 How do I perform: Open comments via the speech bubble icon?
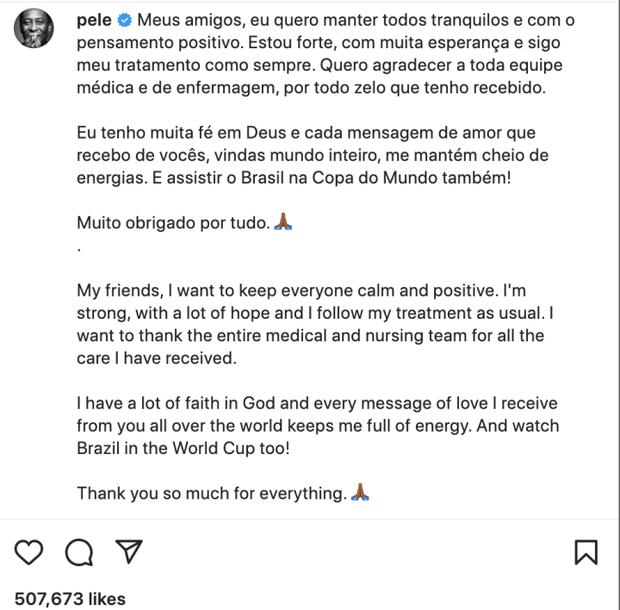pos(79,551)
